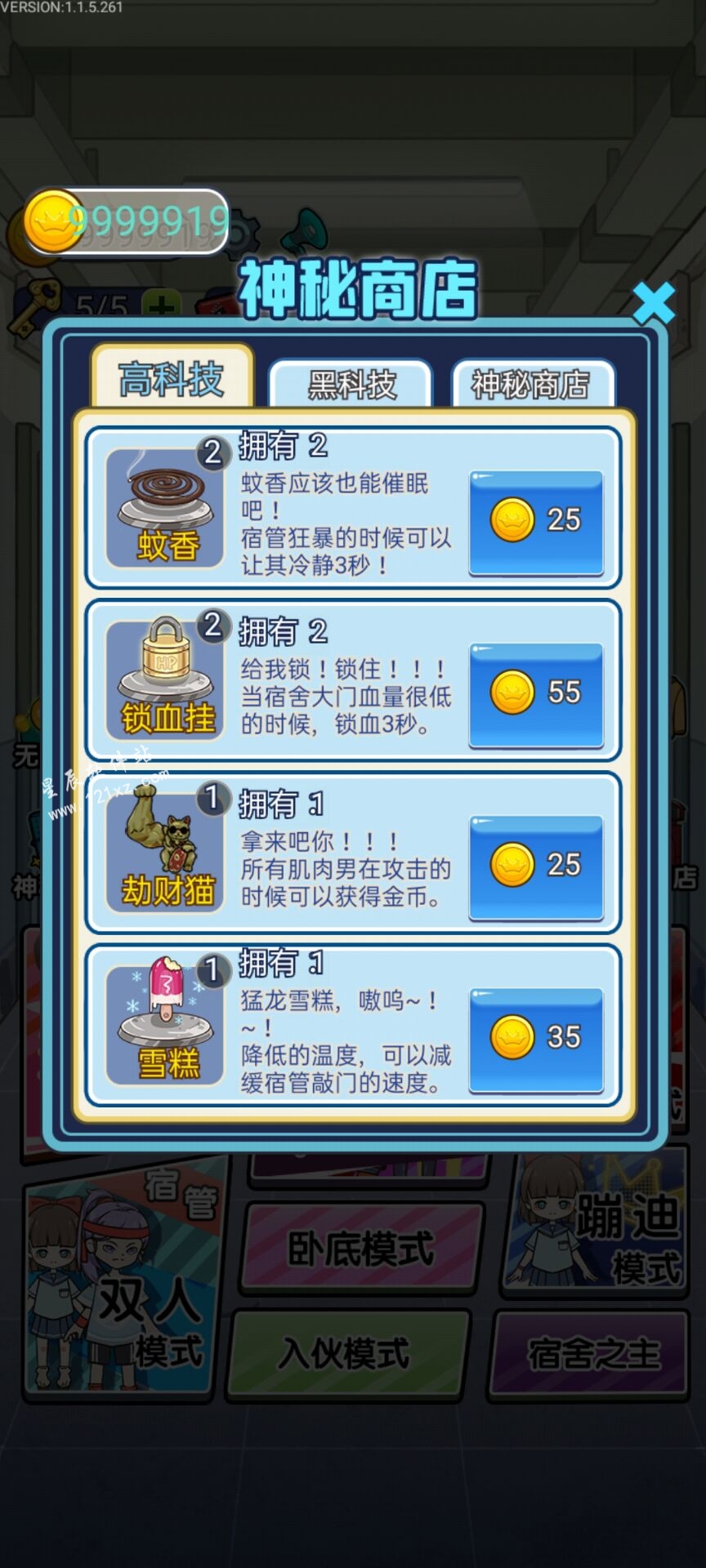Viewport: 706px width, 1568px height.
Task: Switch to the 黑科技 tab
Action: point(351,384)
